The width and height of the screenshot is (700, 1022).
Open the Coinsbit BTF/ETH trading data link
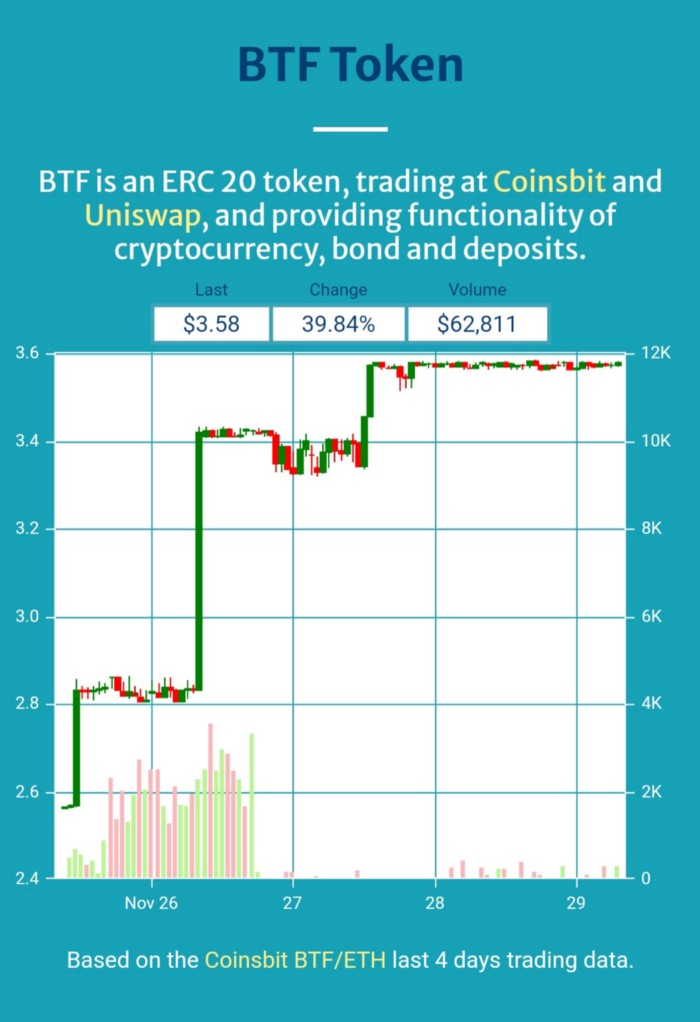point(295,961)
